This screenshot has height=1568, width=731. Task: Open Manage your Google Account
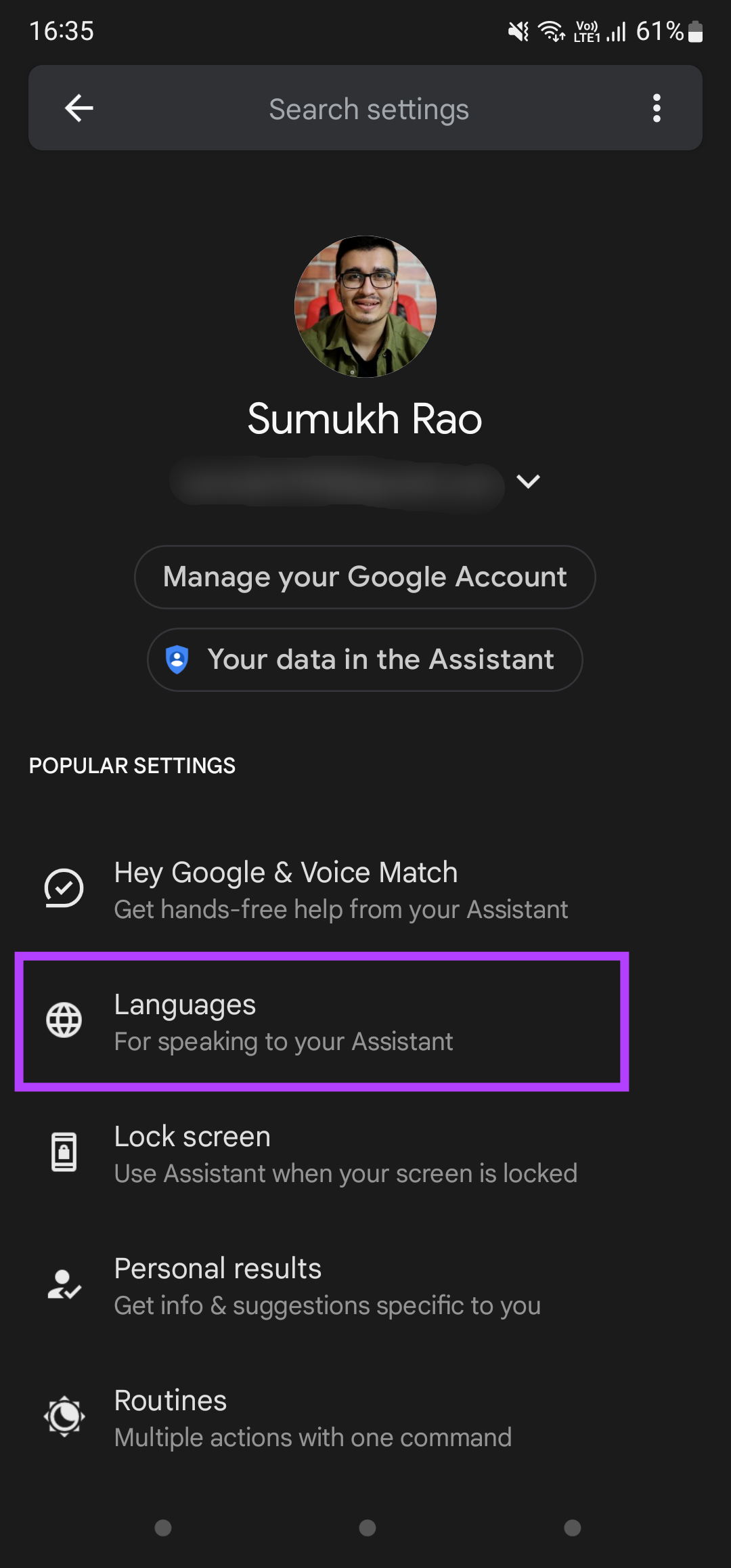click(365, 577)
